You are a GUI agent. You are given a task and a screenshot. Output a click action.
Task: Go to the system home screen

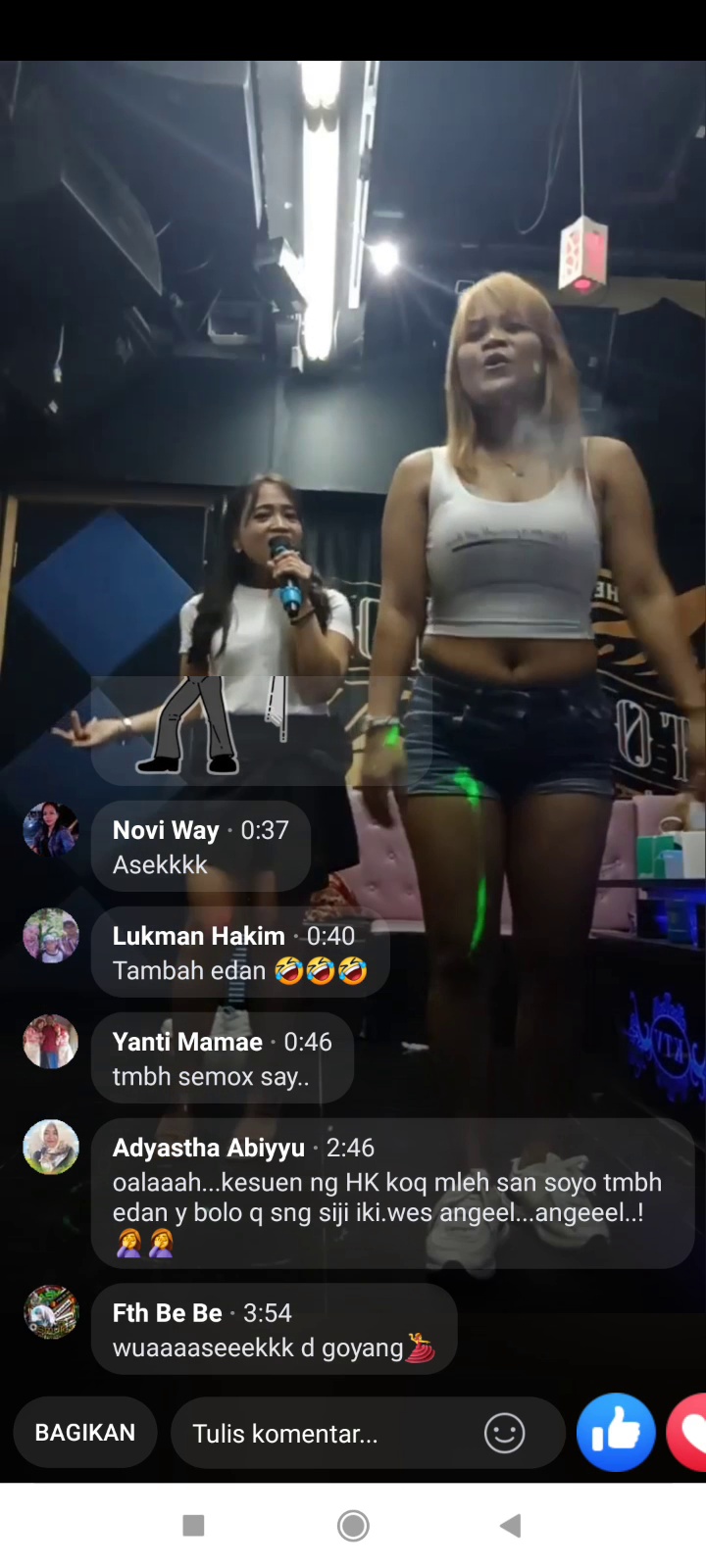click(x=353, y=1526)
